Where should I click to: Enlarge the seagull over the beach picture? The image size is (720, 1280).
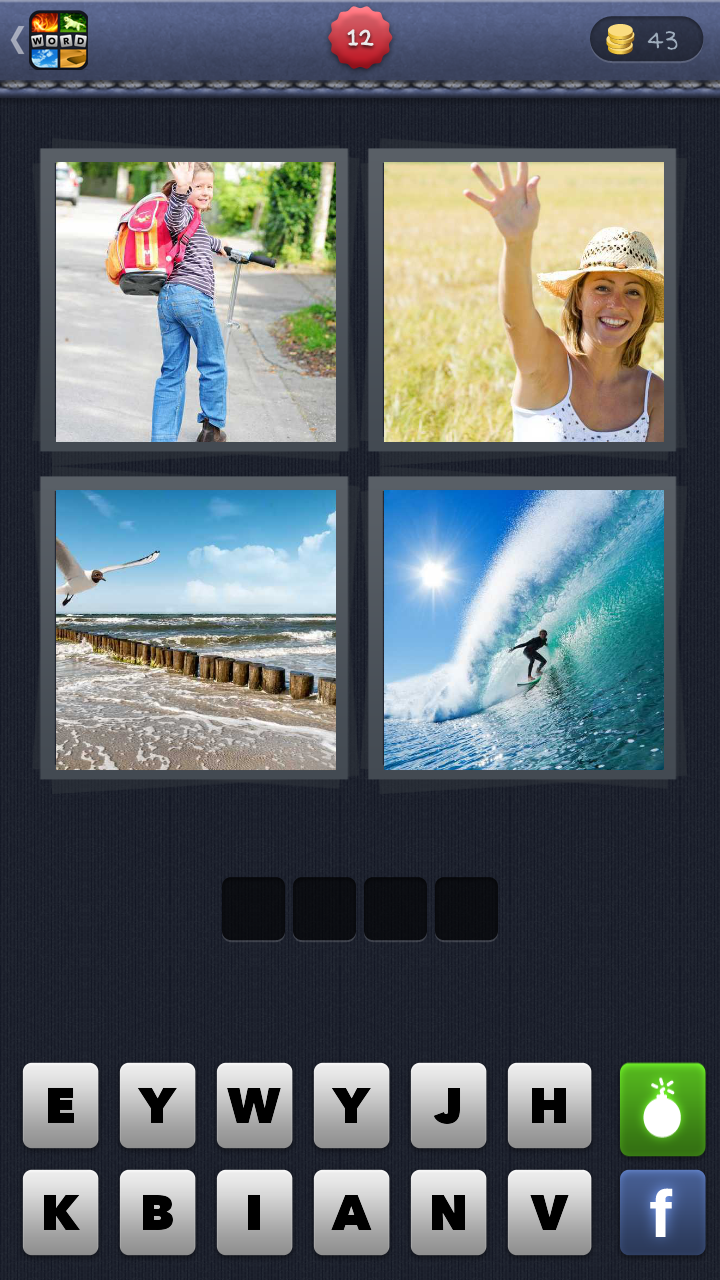tap(195, 629)
